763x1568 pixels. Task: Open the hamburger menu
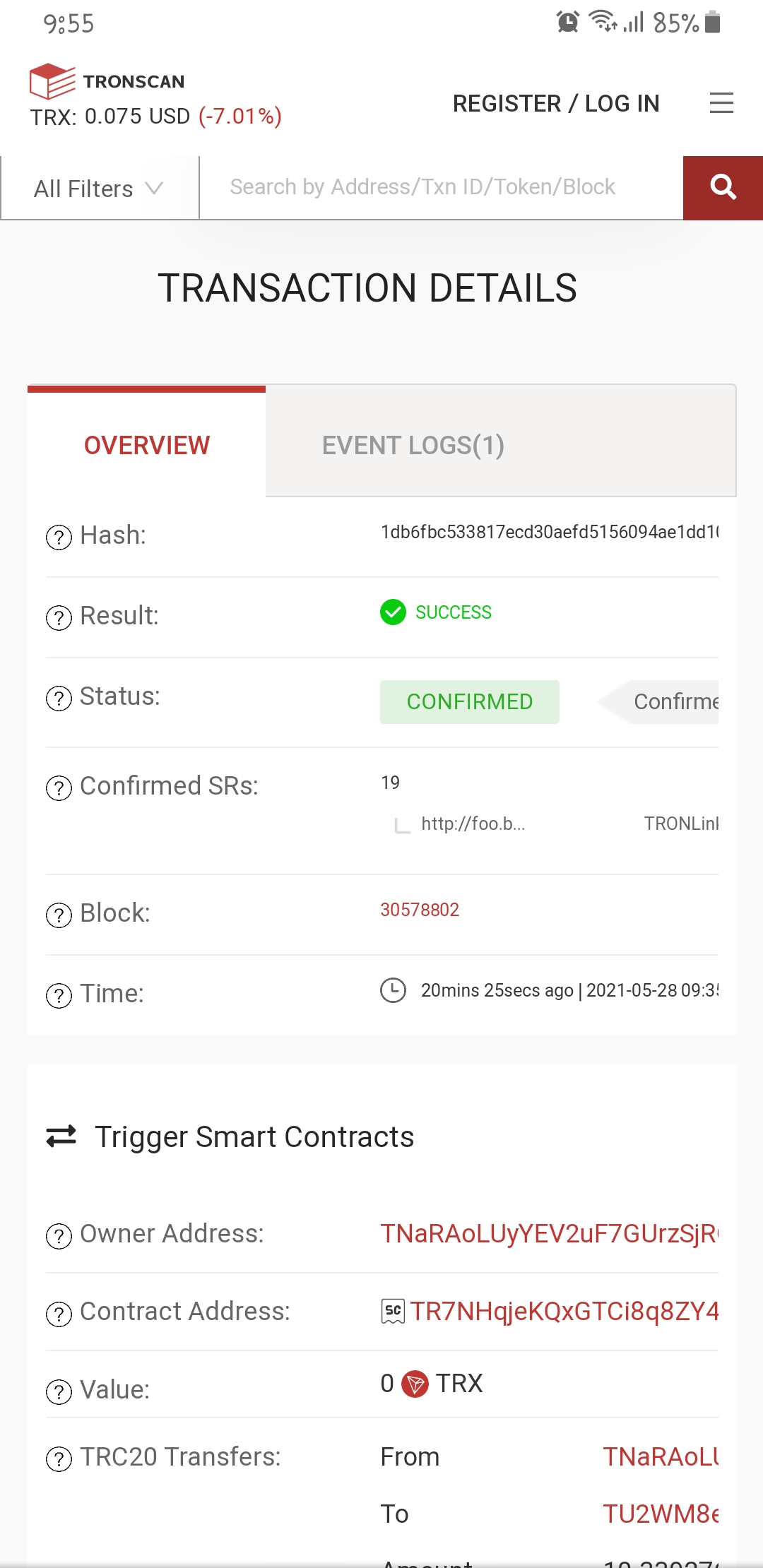click(721, 103)
